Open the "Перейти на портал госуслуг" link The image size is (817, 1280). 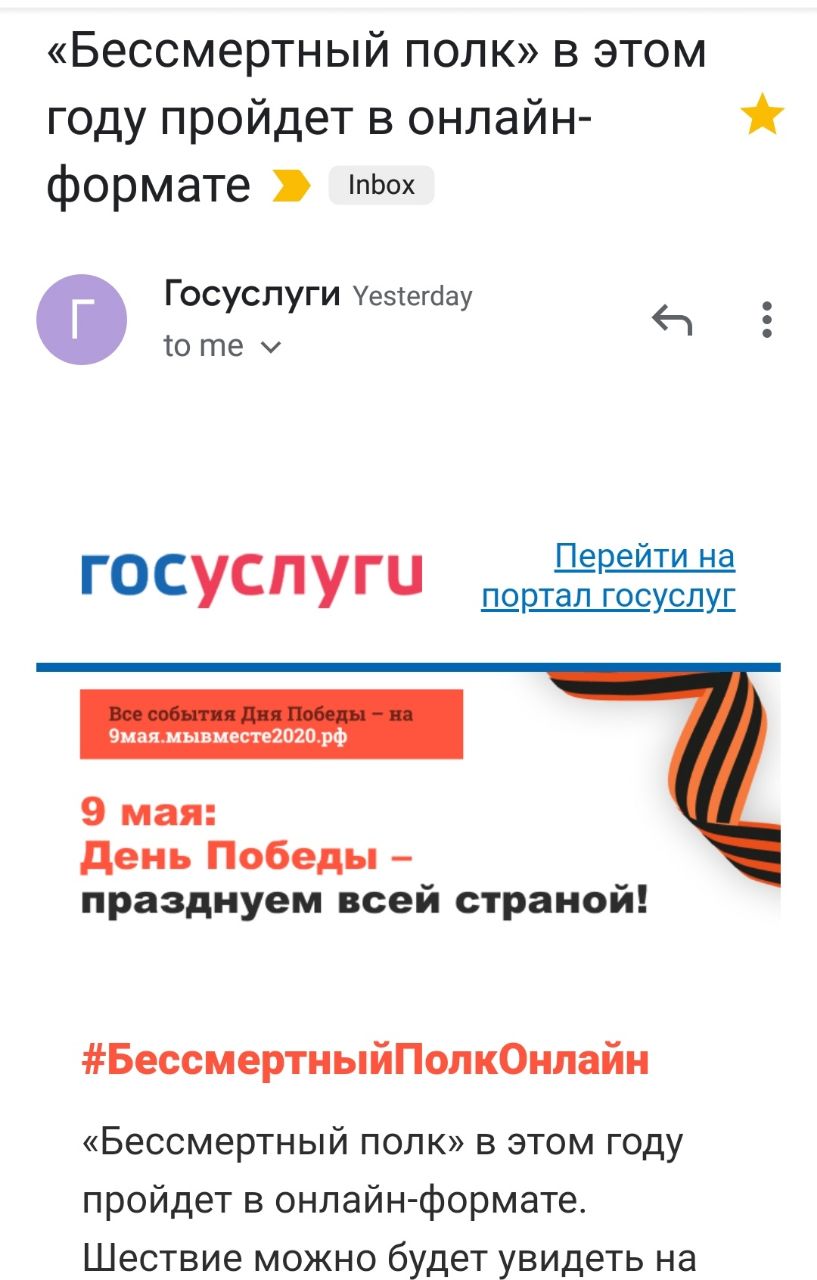(608, 576)
